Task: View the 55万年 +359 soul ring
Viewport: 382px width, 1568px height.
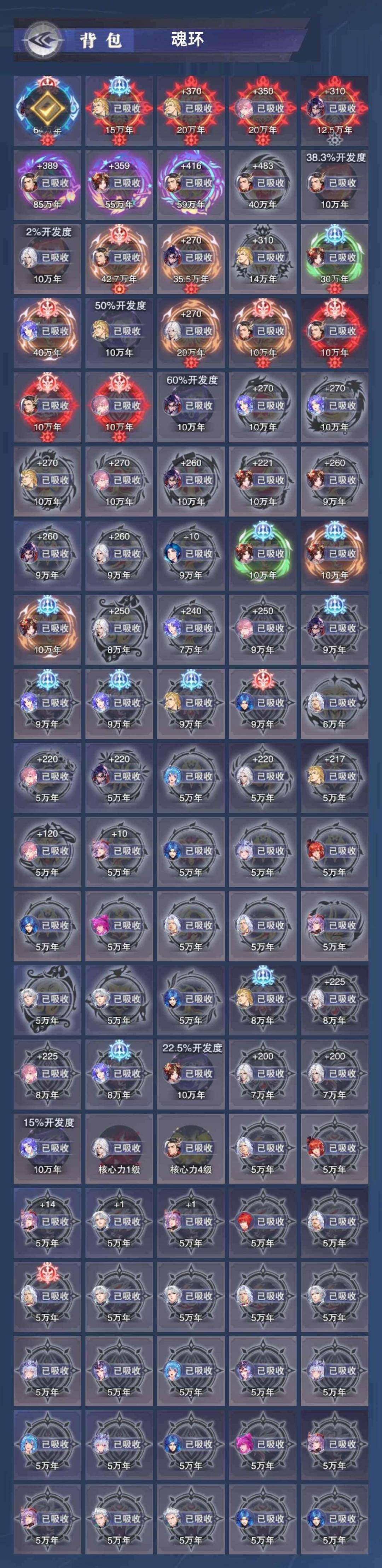Action: (x=119, y=185)
